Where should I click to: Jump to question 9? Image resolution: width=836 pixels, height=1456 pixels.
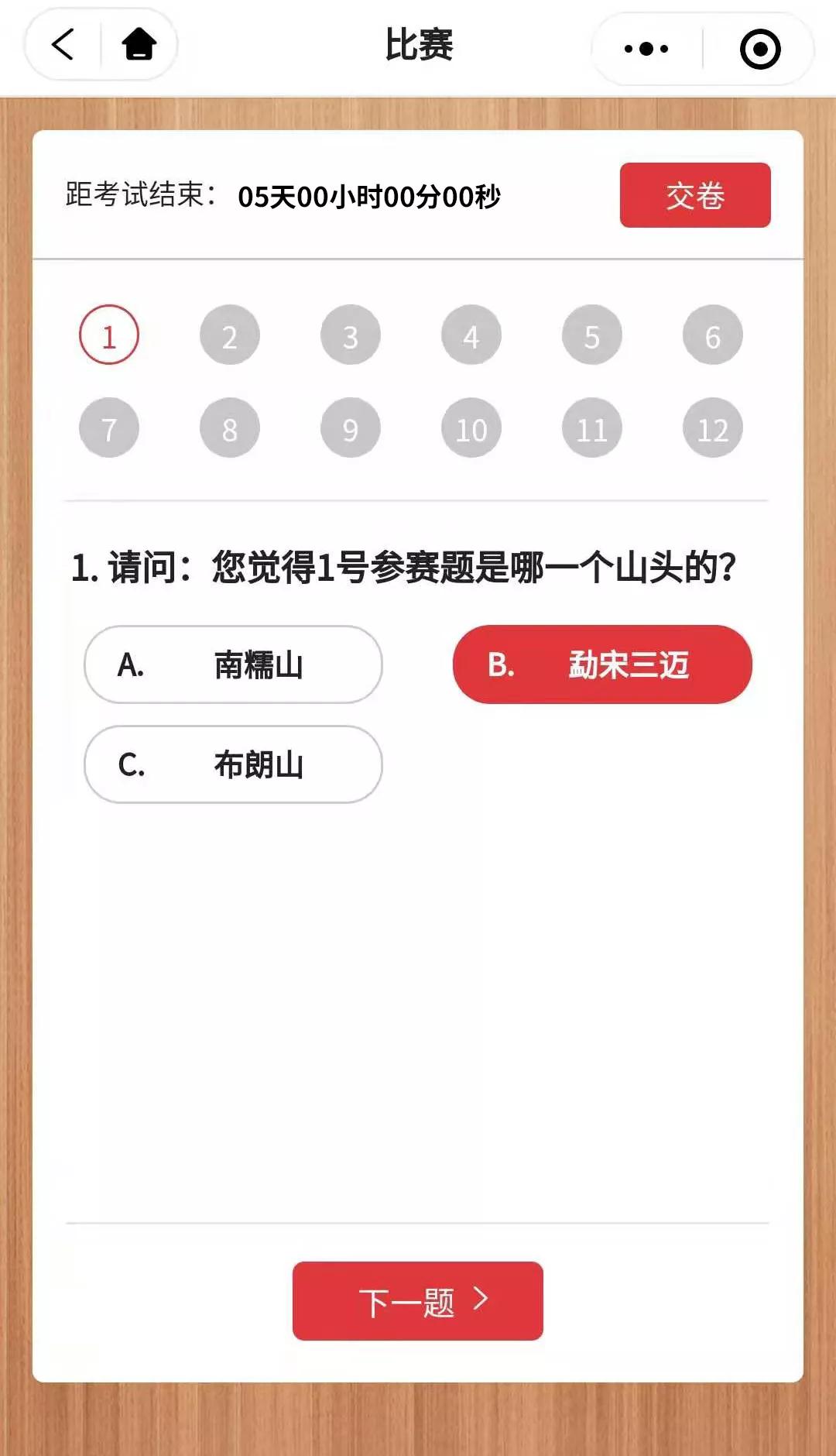pos(351,428)
